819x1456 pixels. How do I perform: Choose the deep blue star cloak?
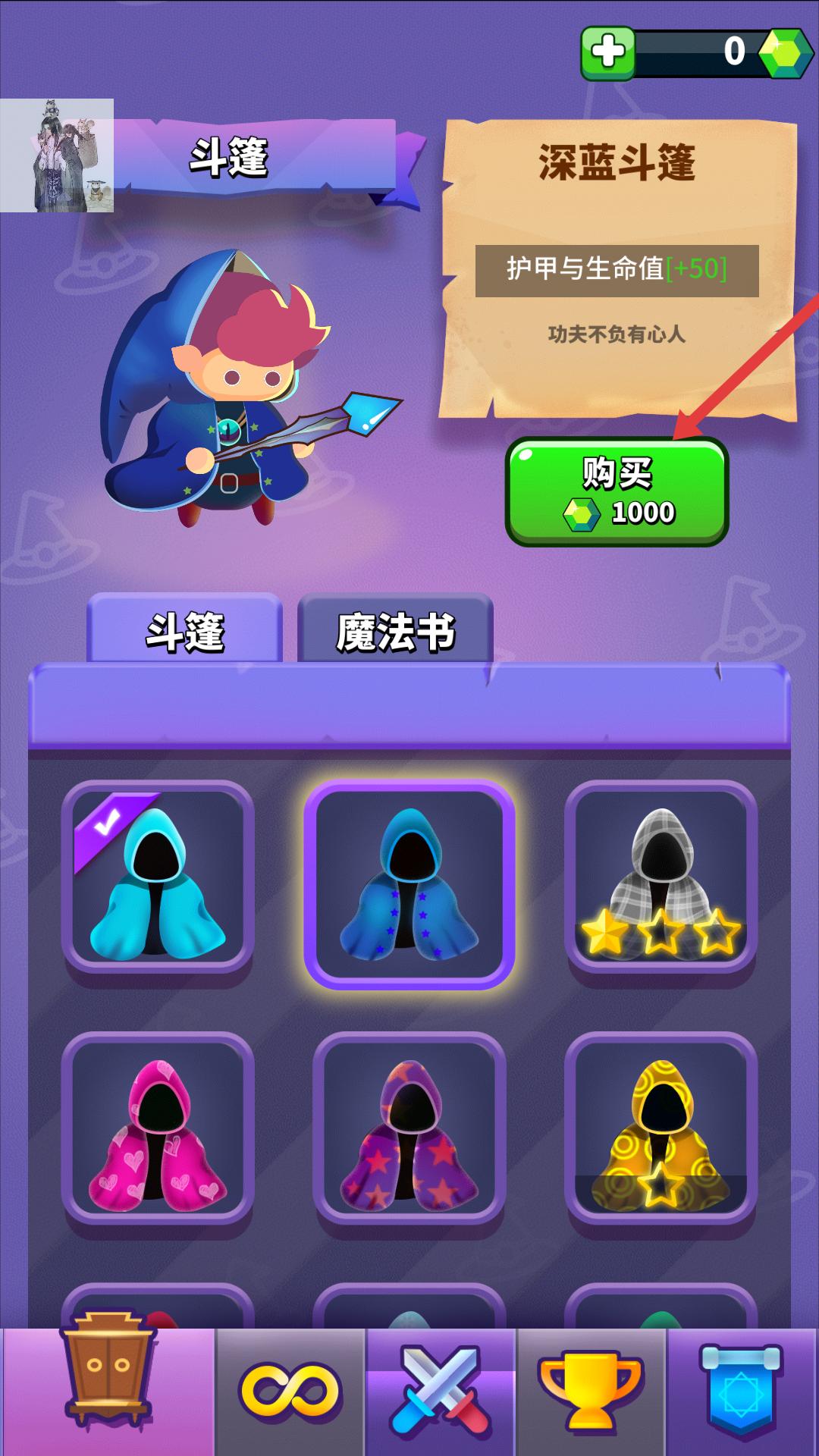[x=409, y=883]
